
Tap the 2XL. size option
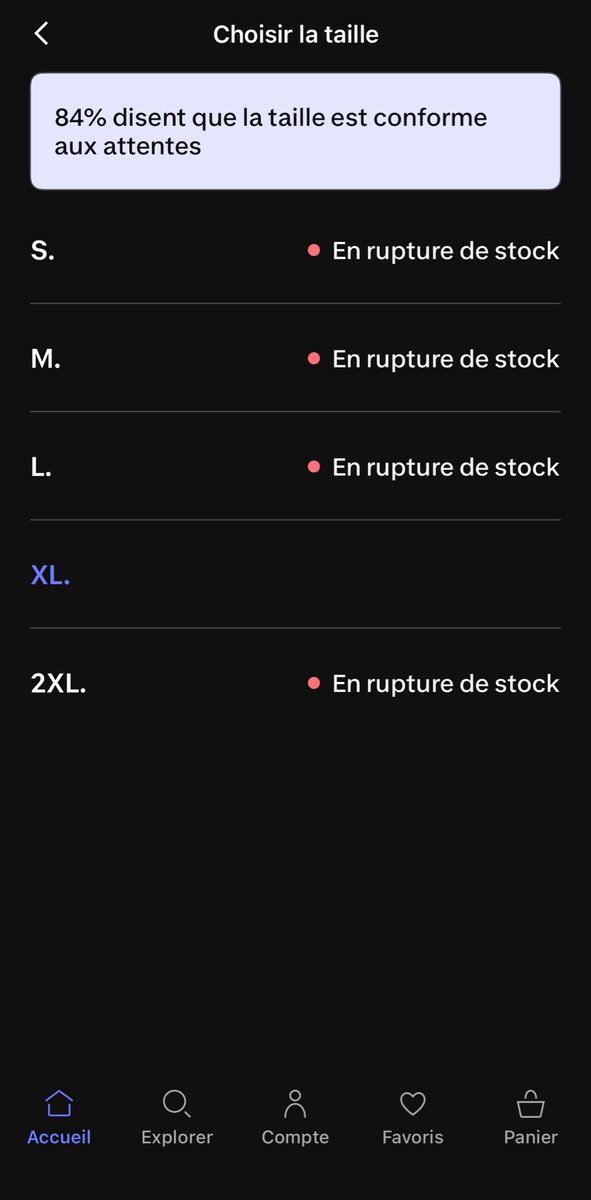click(x=295, y=683)
